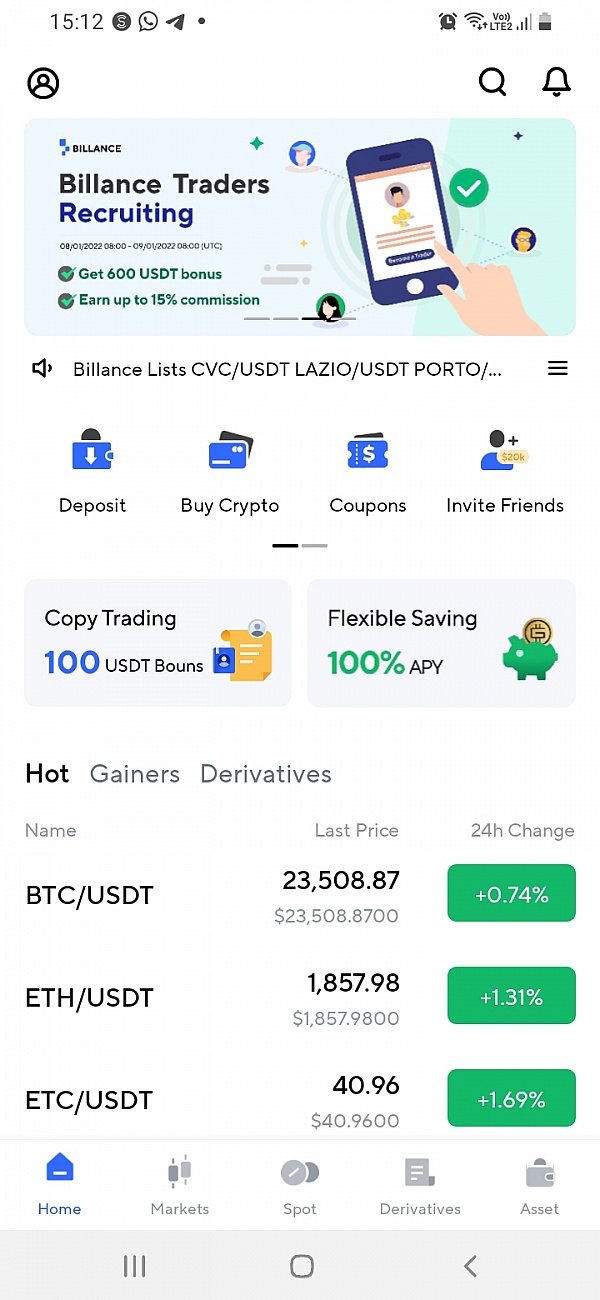This screenshot has width=600, height=1300.
Task: Open the BTC/USDT trading pair
Action: (x=89, y=895)
